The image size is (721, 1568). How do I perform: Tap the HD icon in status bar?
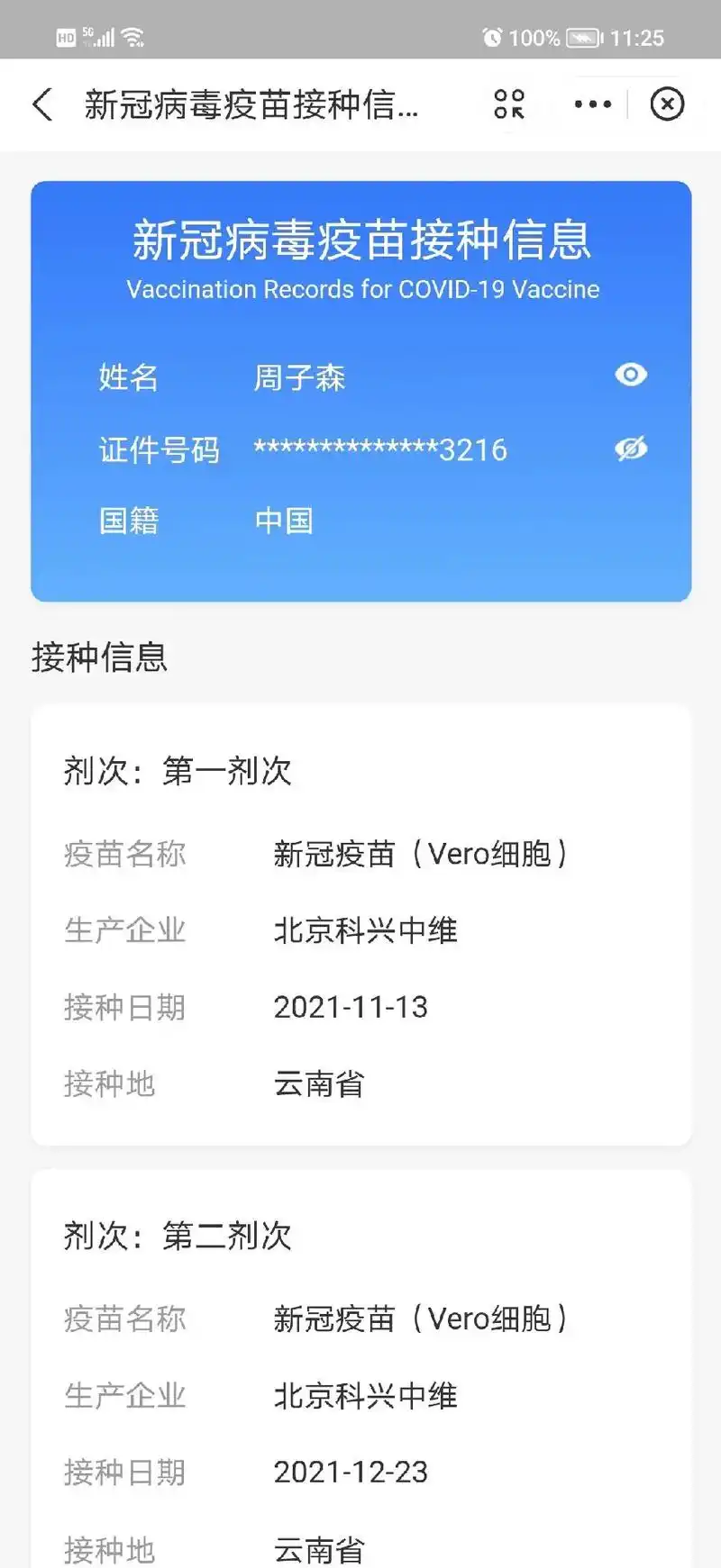point(64,38)
